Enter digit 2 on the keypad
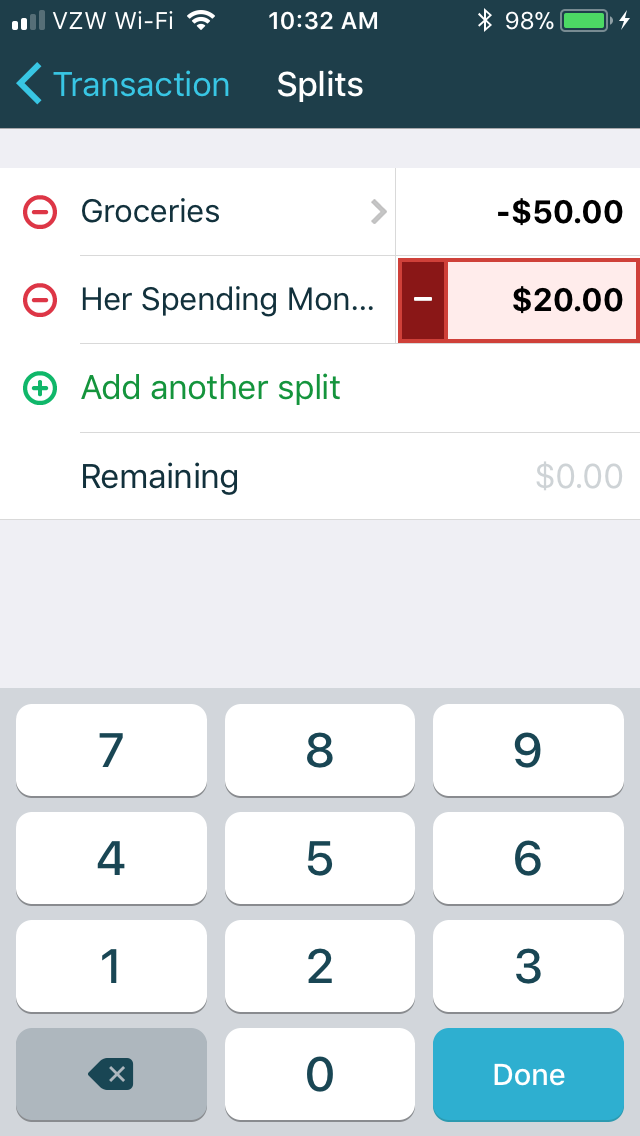The width and height of the screenshot is (640, 1136). (320, 966)
